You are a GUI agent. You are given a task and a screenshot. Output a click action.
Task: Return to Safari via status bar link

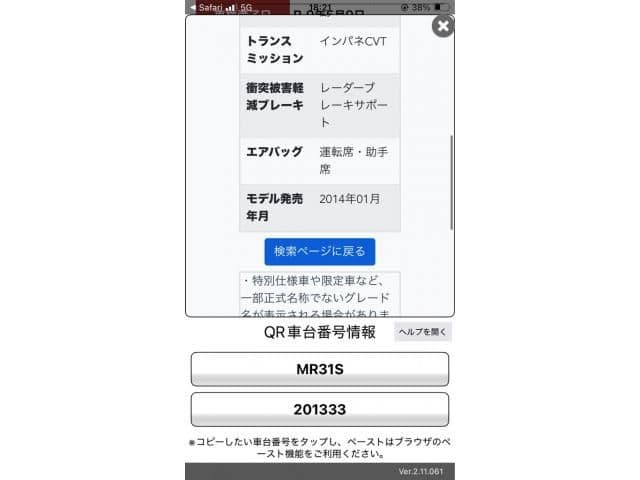click(205, 7)
